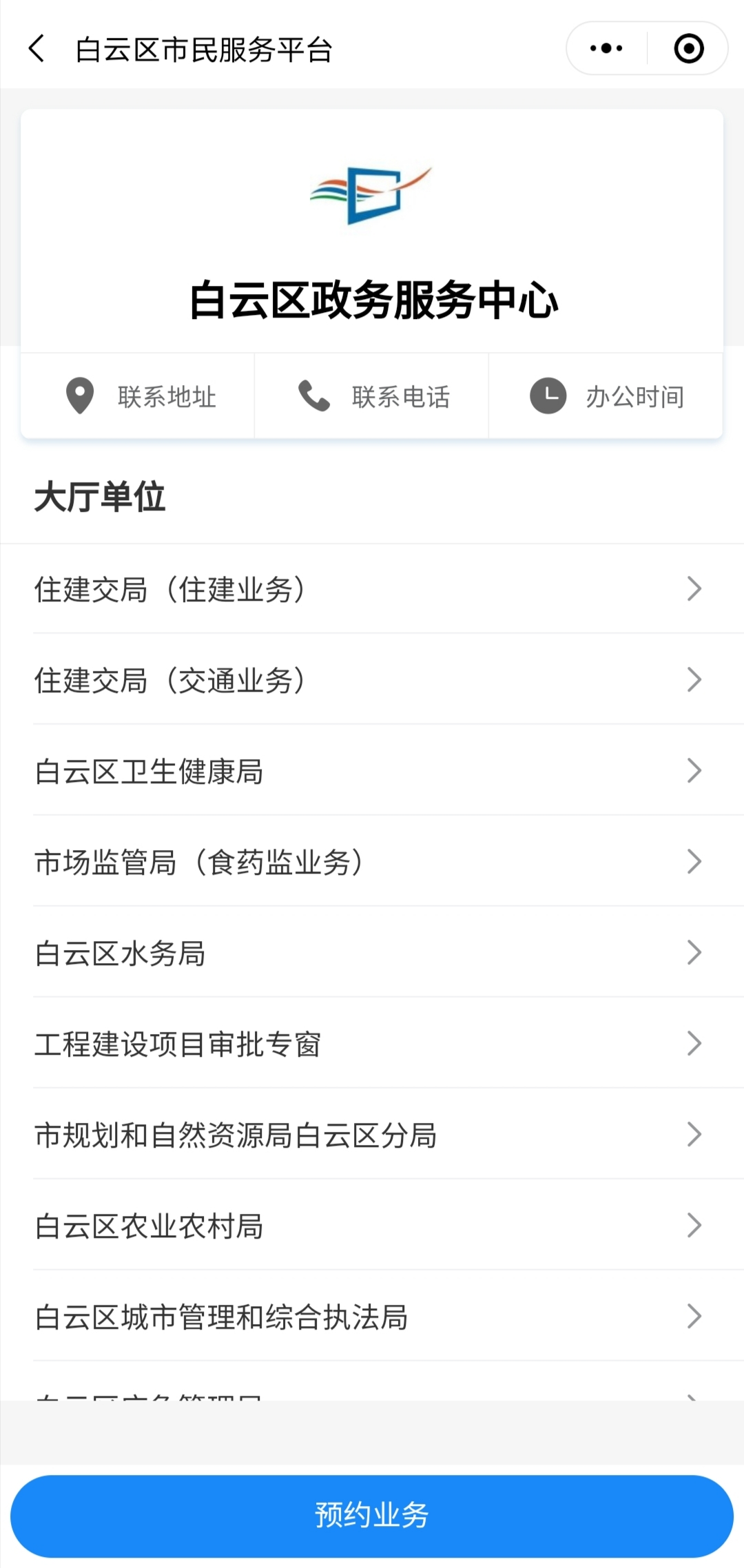Select 市规划和自然资源局白云区分局
The image size is (744, 1568).
coord(372,1135)
